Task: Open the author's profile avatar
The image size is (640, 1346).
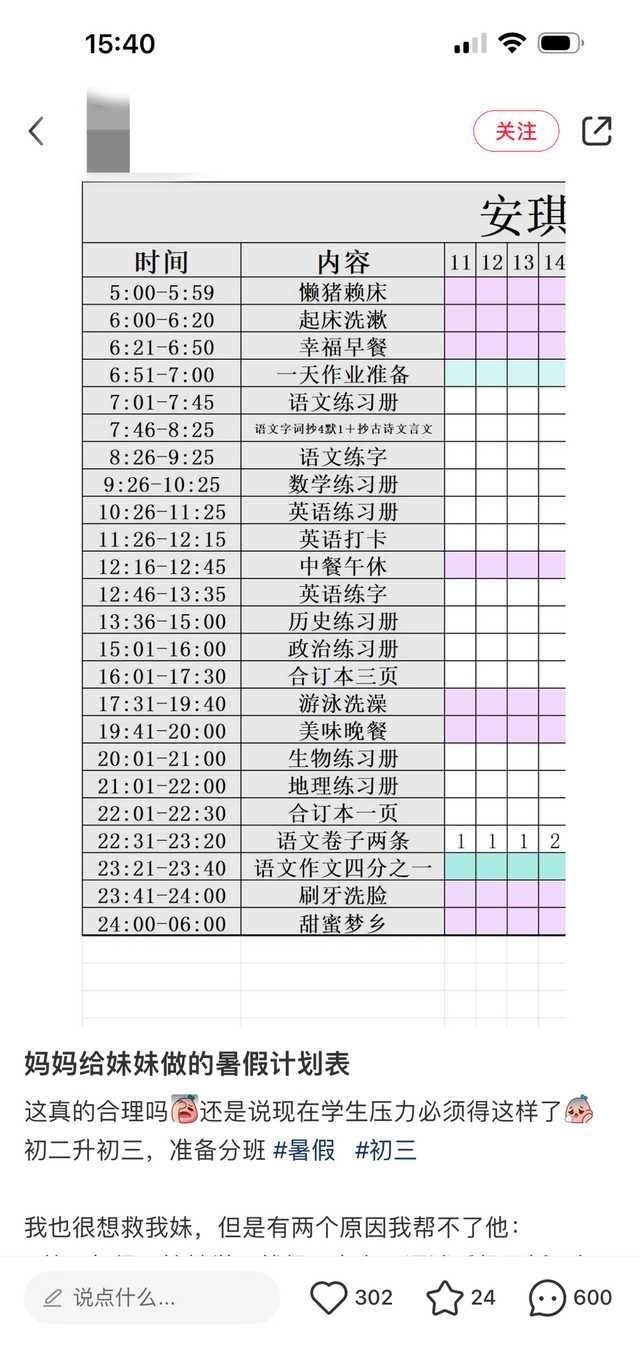Action: (x=108, y=131)
